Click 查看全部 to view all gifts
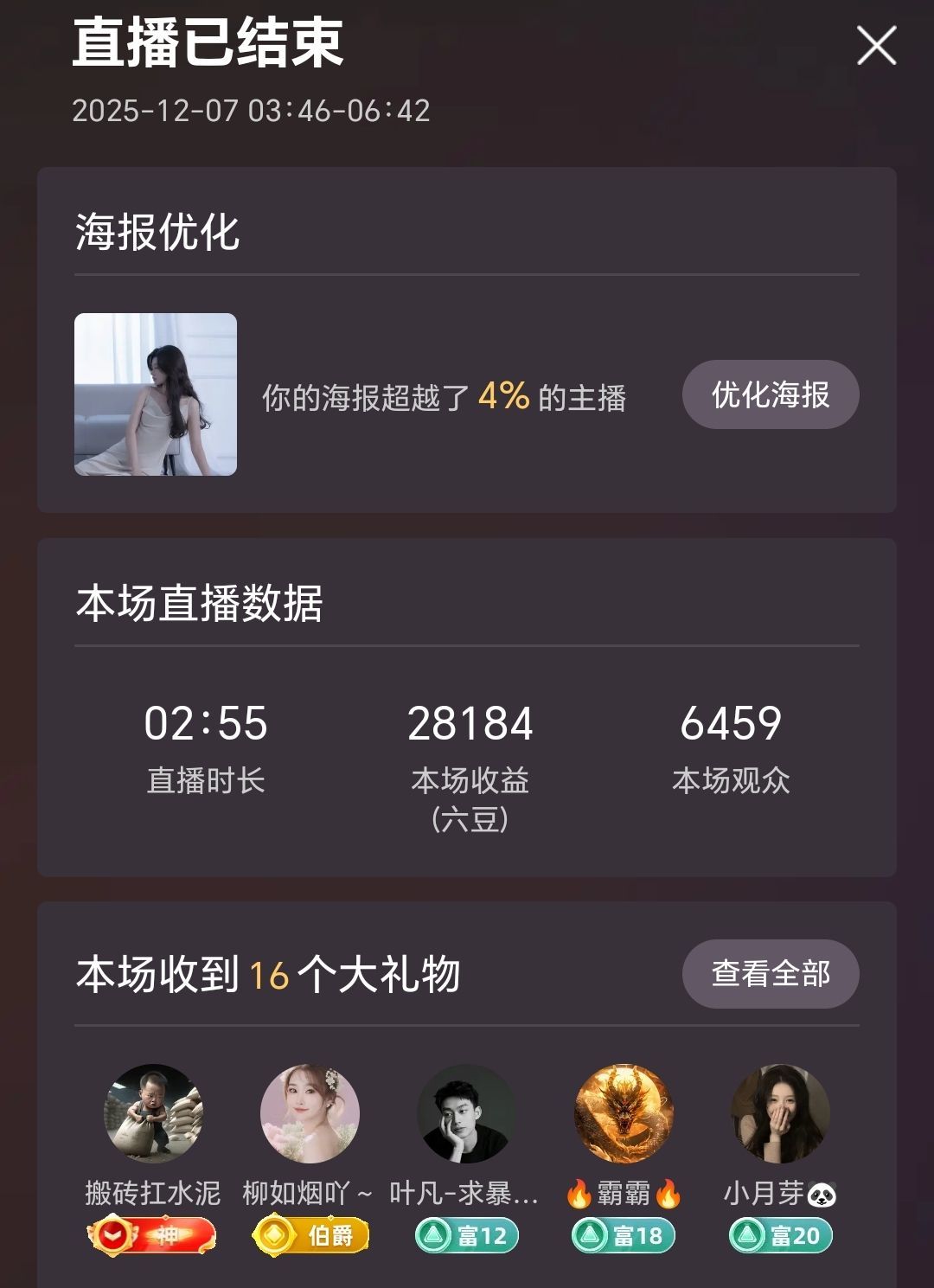 point(769,976)
